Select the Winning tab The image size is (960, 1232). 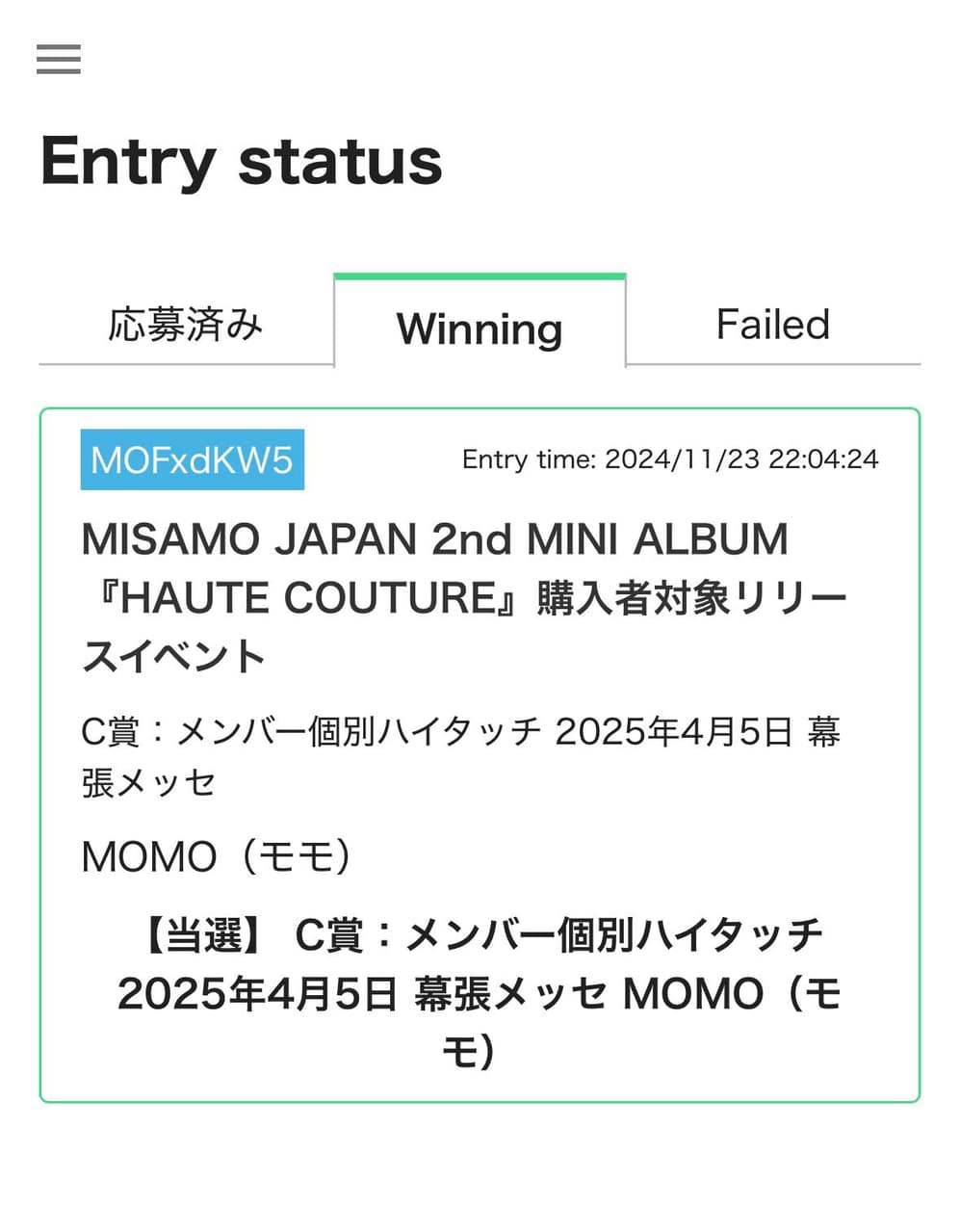pos(480,328)
